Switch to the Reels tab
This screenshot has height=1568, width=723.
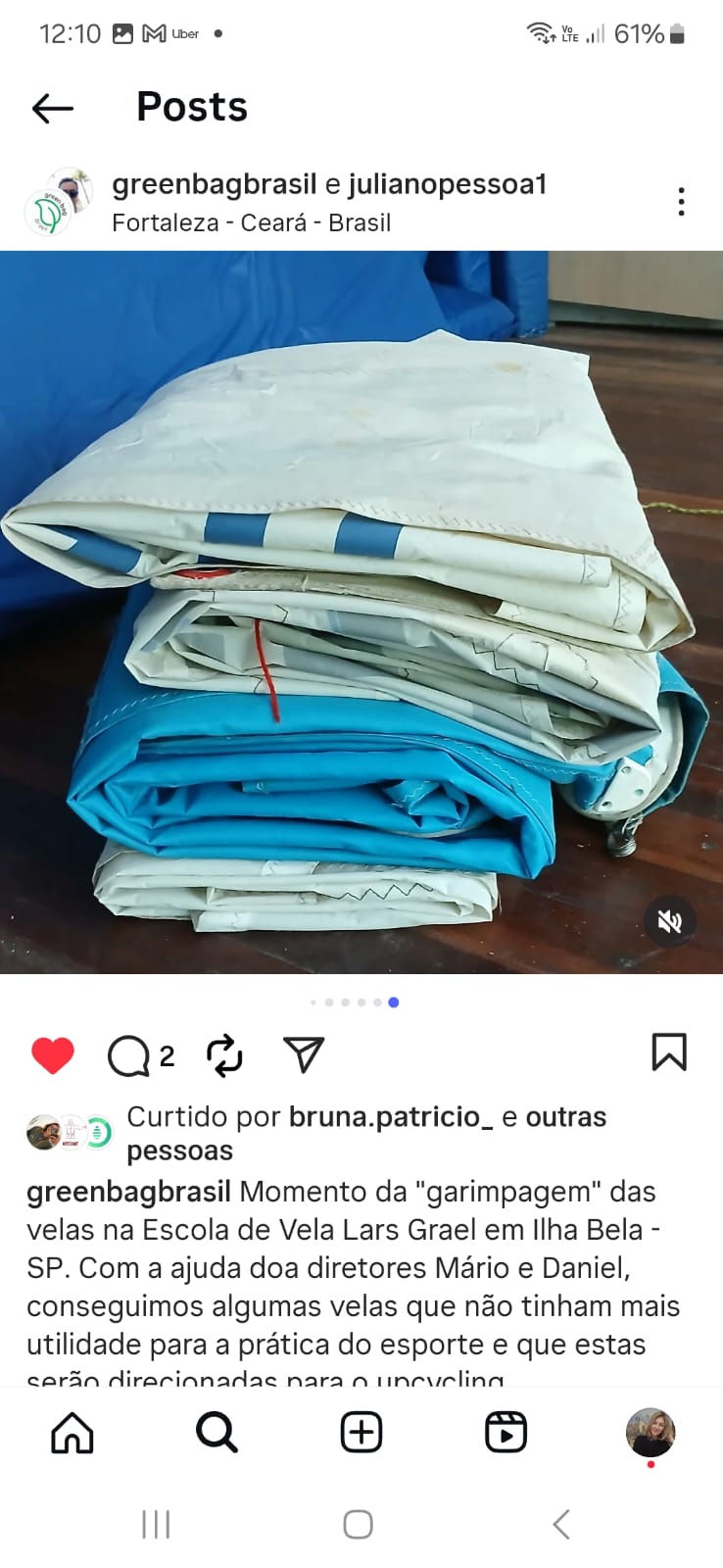click(x=506, y=1433)
